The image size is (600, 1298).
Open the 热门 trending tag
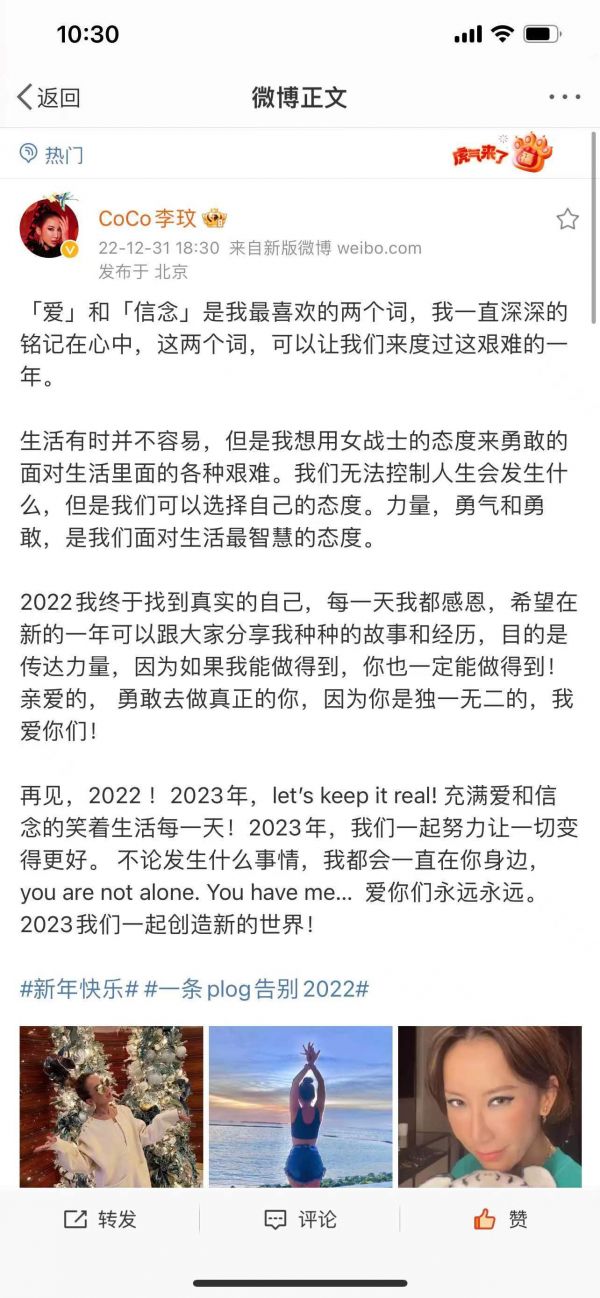52,154
